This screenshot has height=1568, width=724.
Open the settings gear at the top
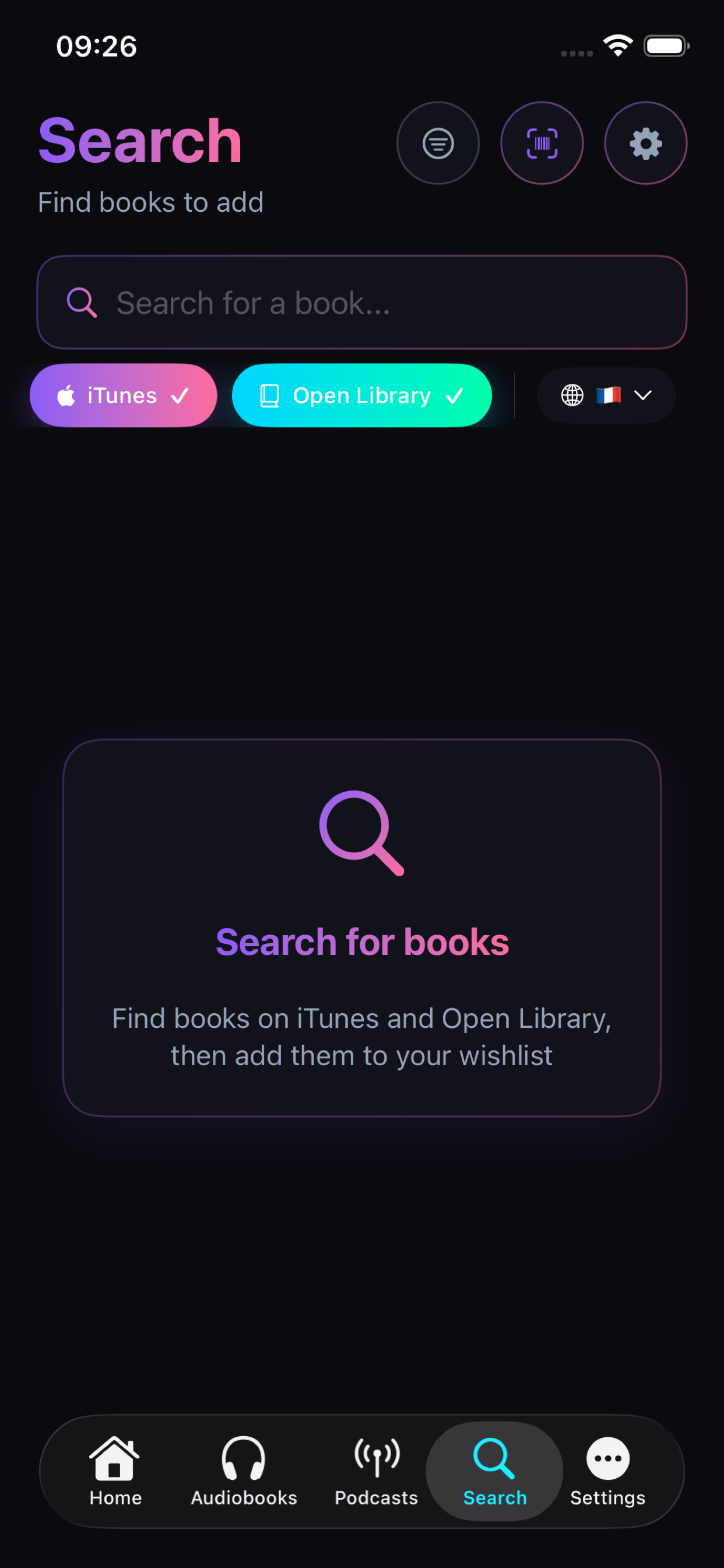point(645,142)
